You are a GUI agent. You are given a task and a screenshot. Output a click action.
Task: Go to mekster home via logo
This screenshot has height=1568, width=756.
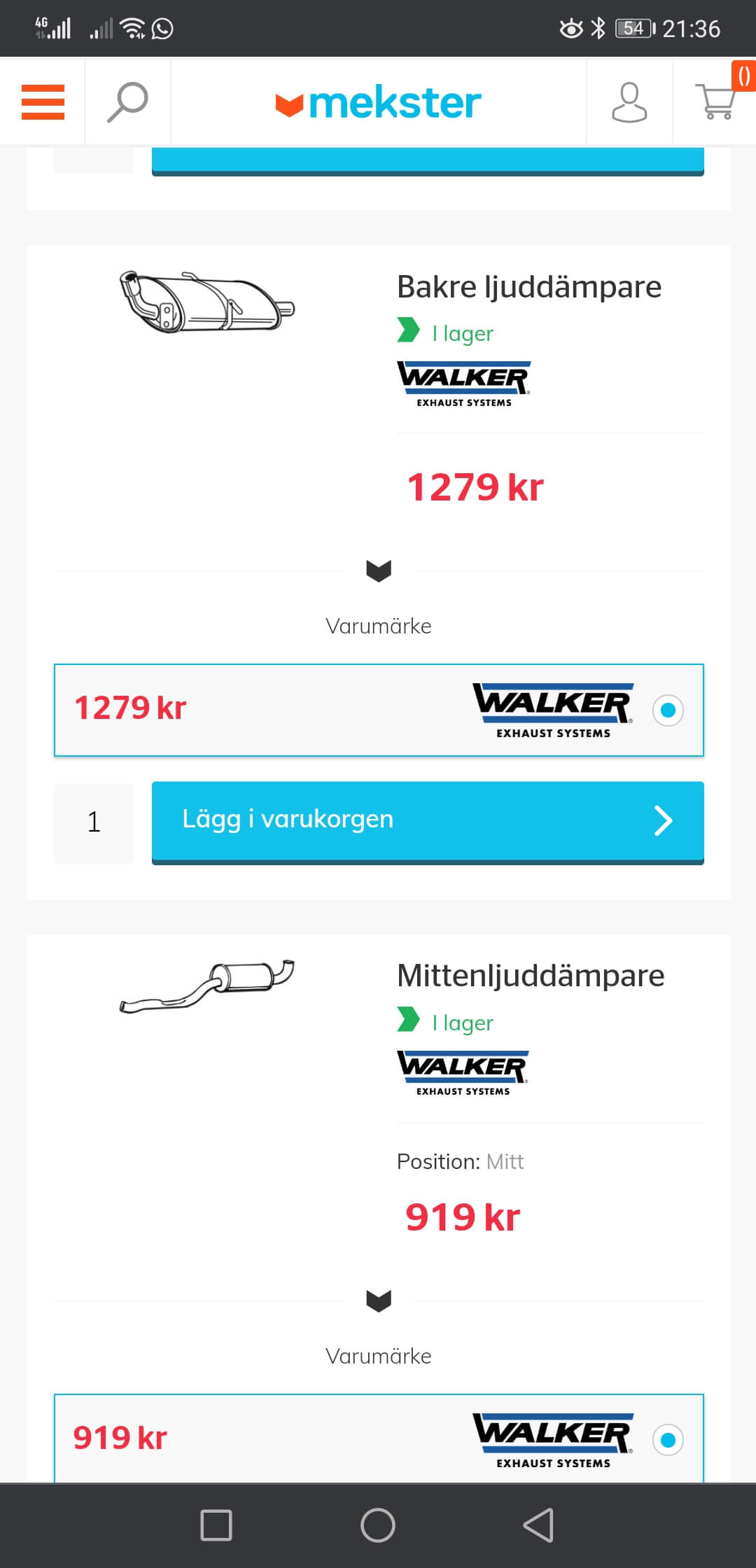tap(378, 103)
